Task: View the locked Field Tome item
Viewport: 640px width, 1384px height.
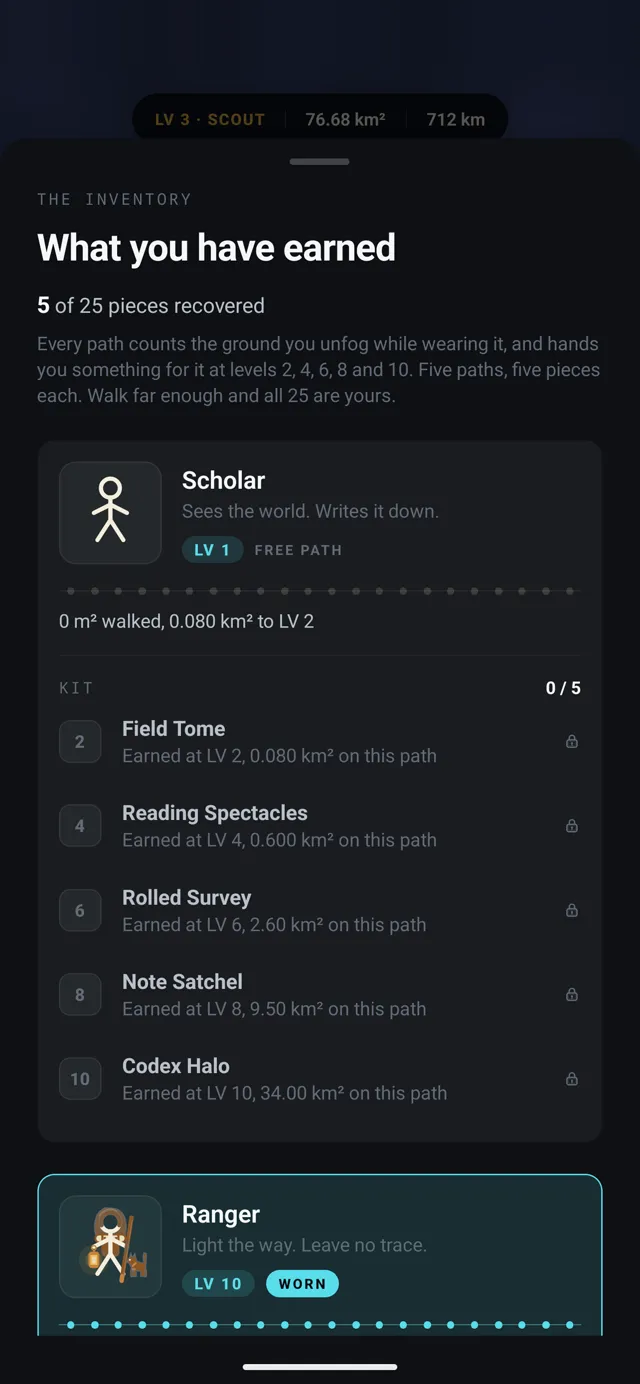Action: click(320, 742)
